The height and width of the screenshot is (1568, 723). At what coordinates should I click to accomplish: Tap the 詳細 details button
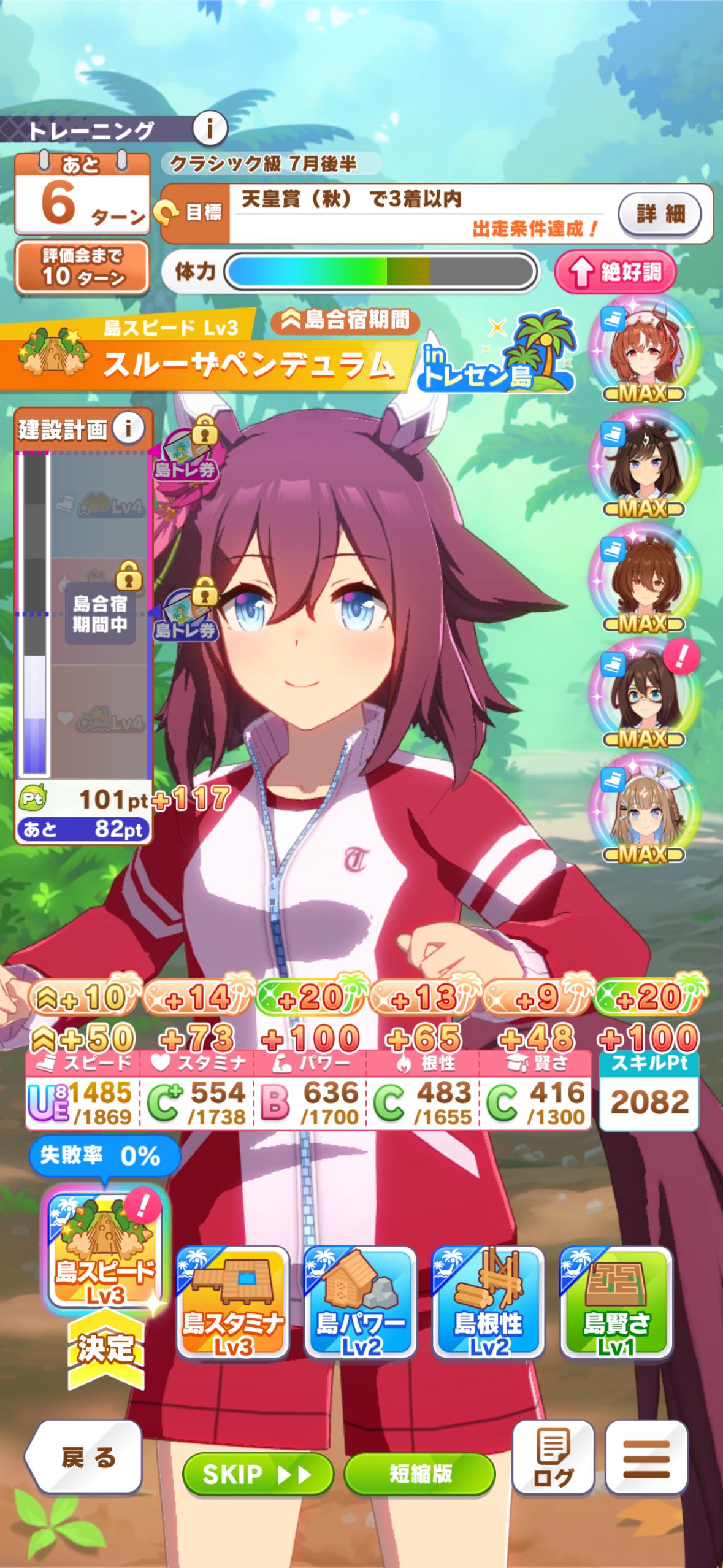coord(660,214)
